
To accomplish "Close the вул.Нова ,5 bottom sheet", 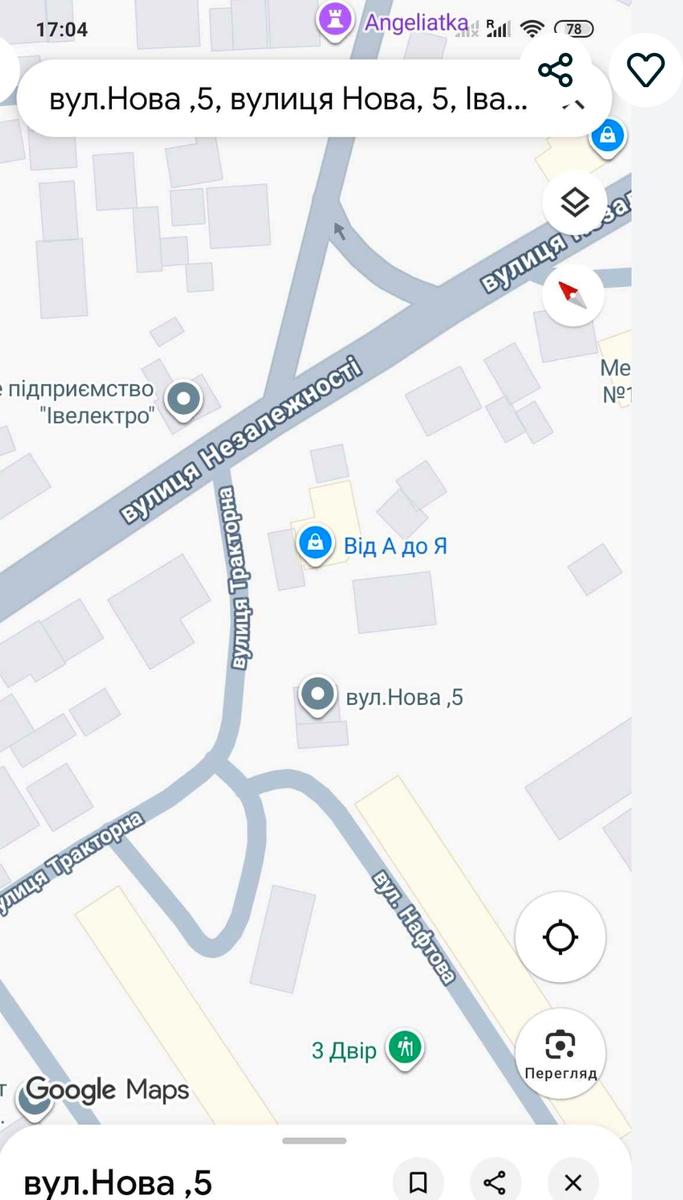I will [573, 1181].
